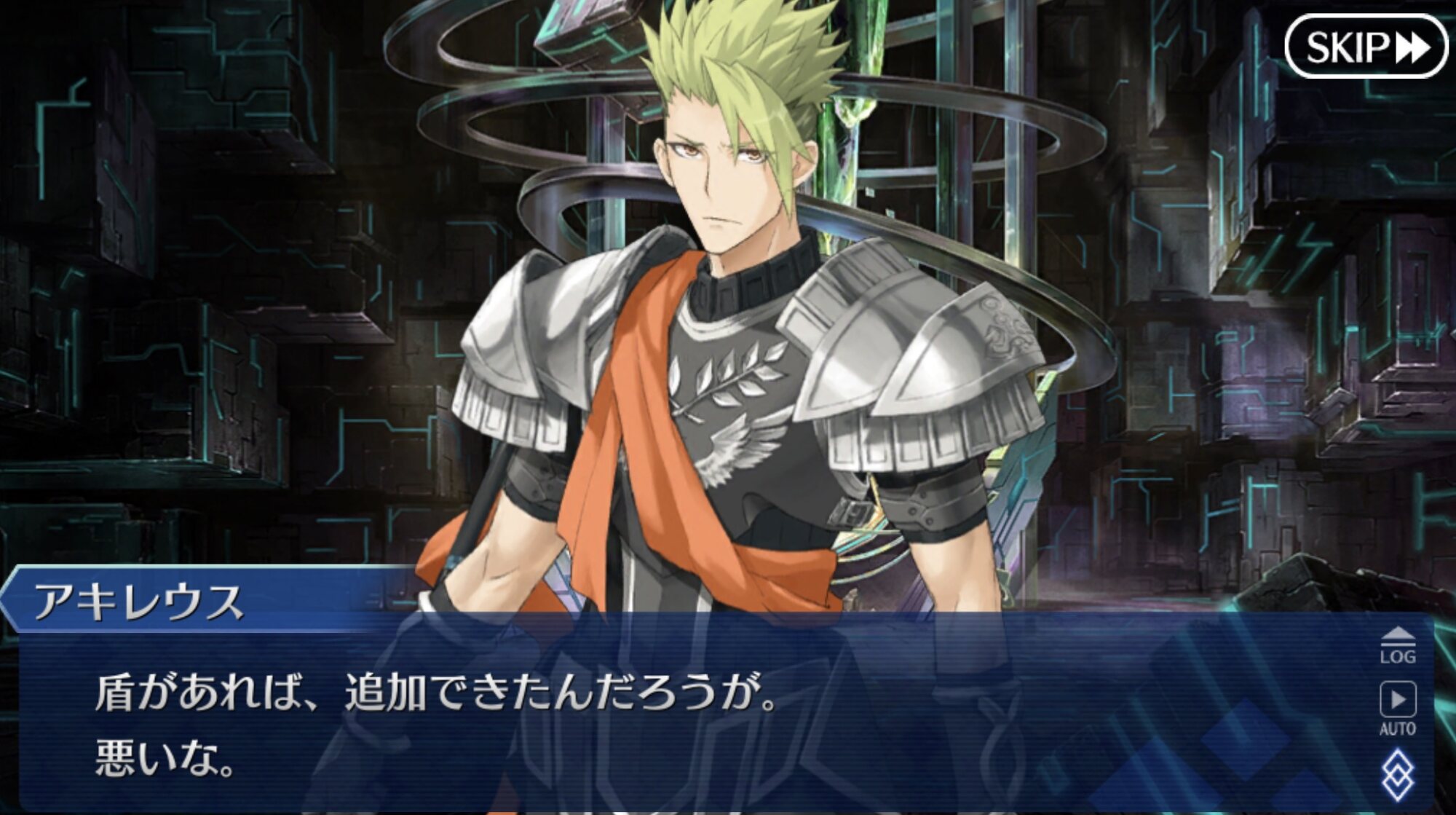Open the dialogue LOG
The height and width of the screenshot is (815, 1456).
1398,646
